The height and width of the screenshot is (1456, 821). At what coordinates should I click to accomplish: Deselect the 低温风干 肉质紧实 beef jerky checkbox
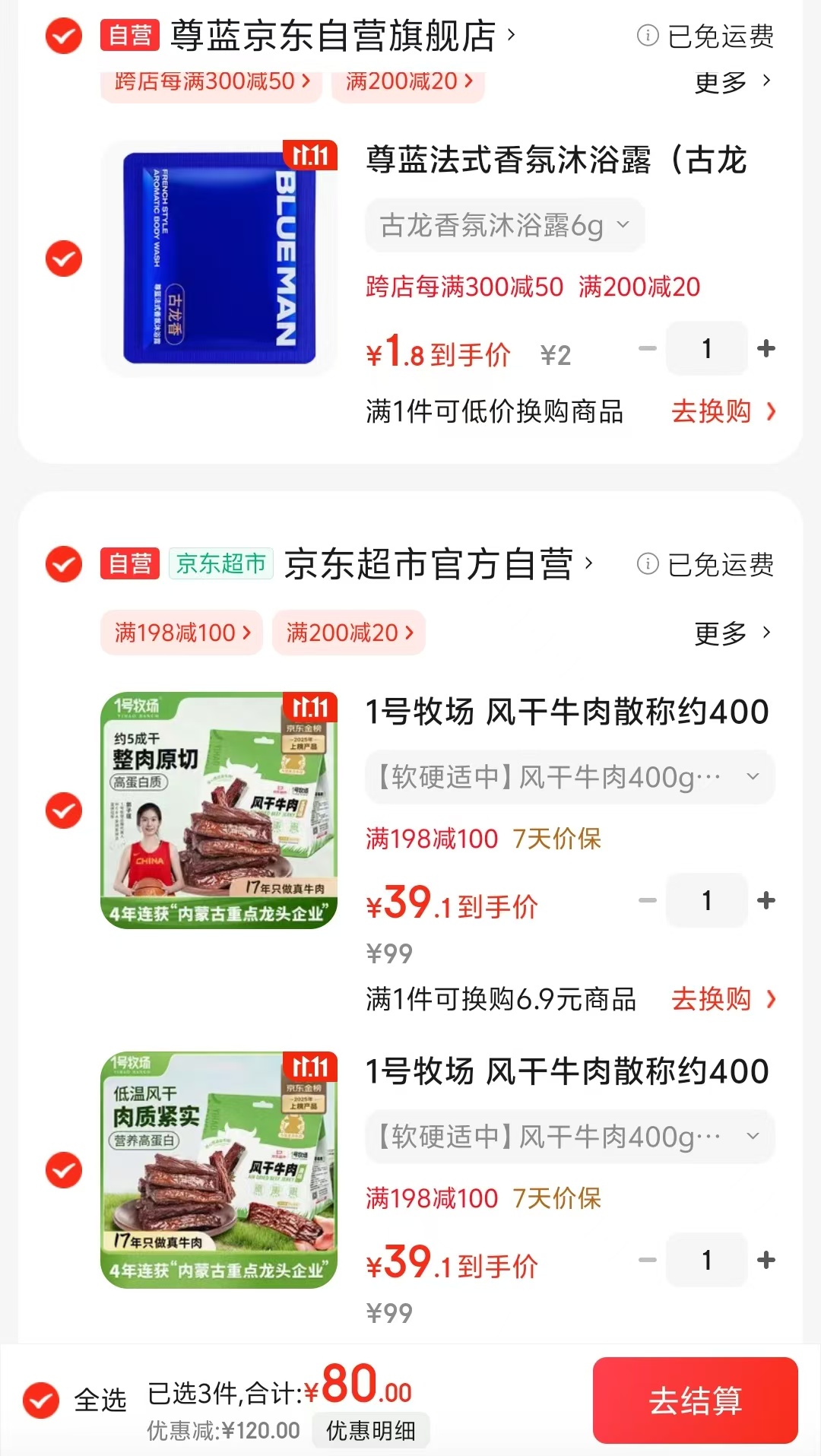click(64, 1170)
